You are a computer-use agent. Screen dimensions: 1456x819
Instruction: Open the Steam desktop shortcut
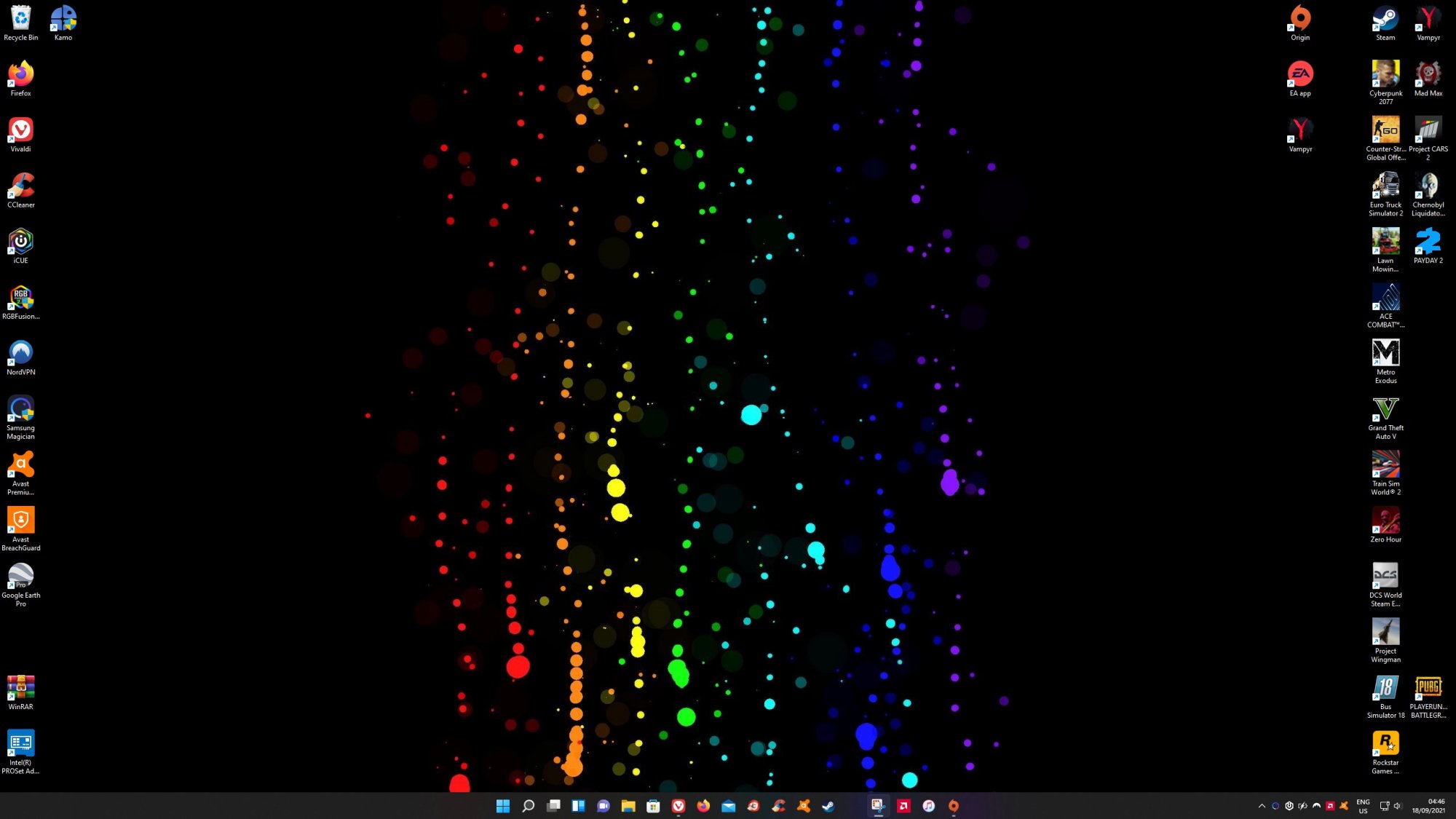coord(1385,22)
